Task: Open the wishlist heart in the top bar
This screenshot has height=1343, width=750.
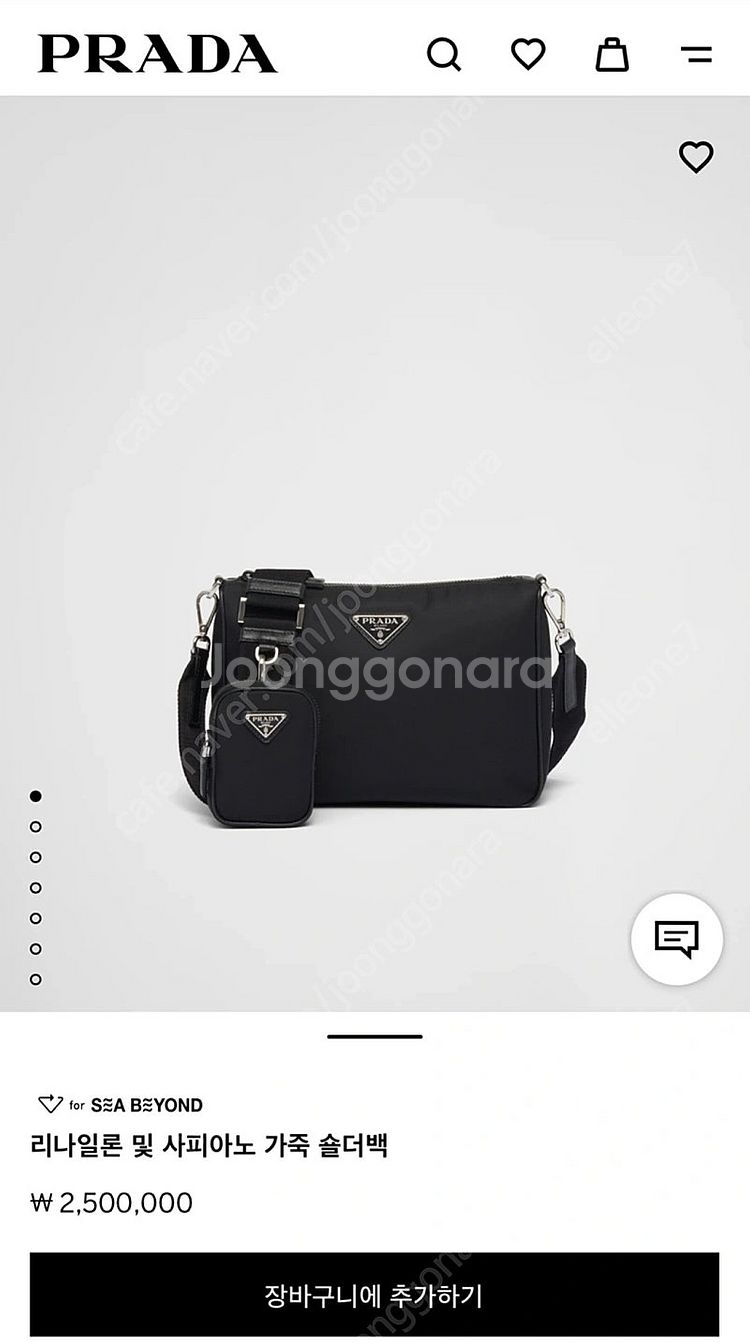Action: (x=528, y=53)
